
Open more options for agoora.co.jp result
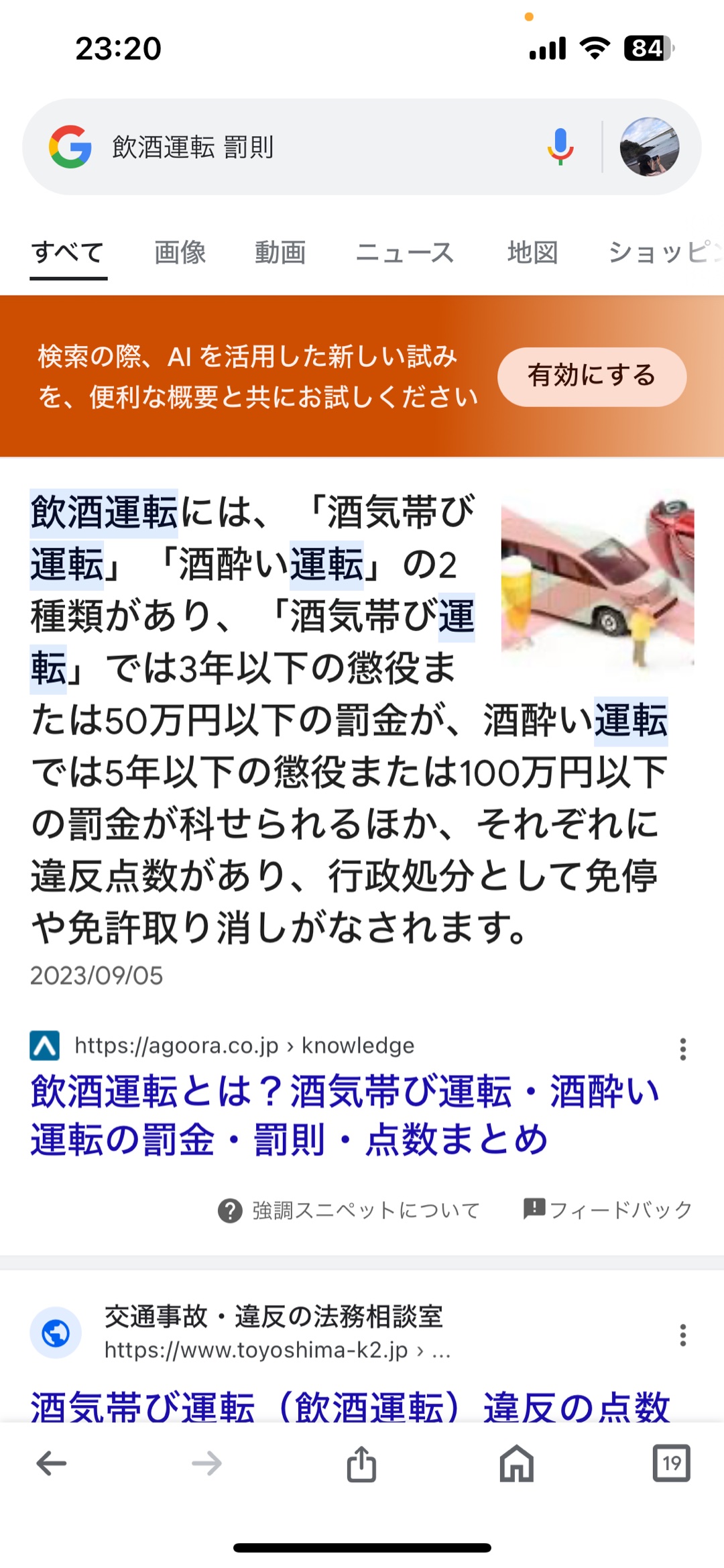pyautogui.click(x=682, y=1049)
